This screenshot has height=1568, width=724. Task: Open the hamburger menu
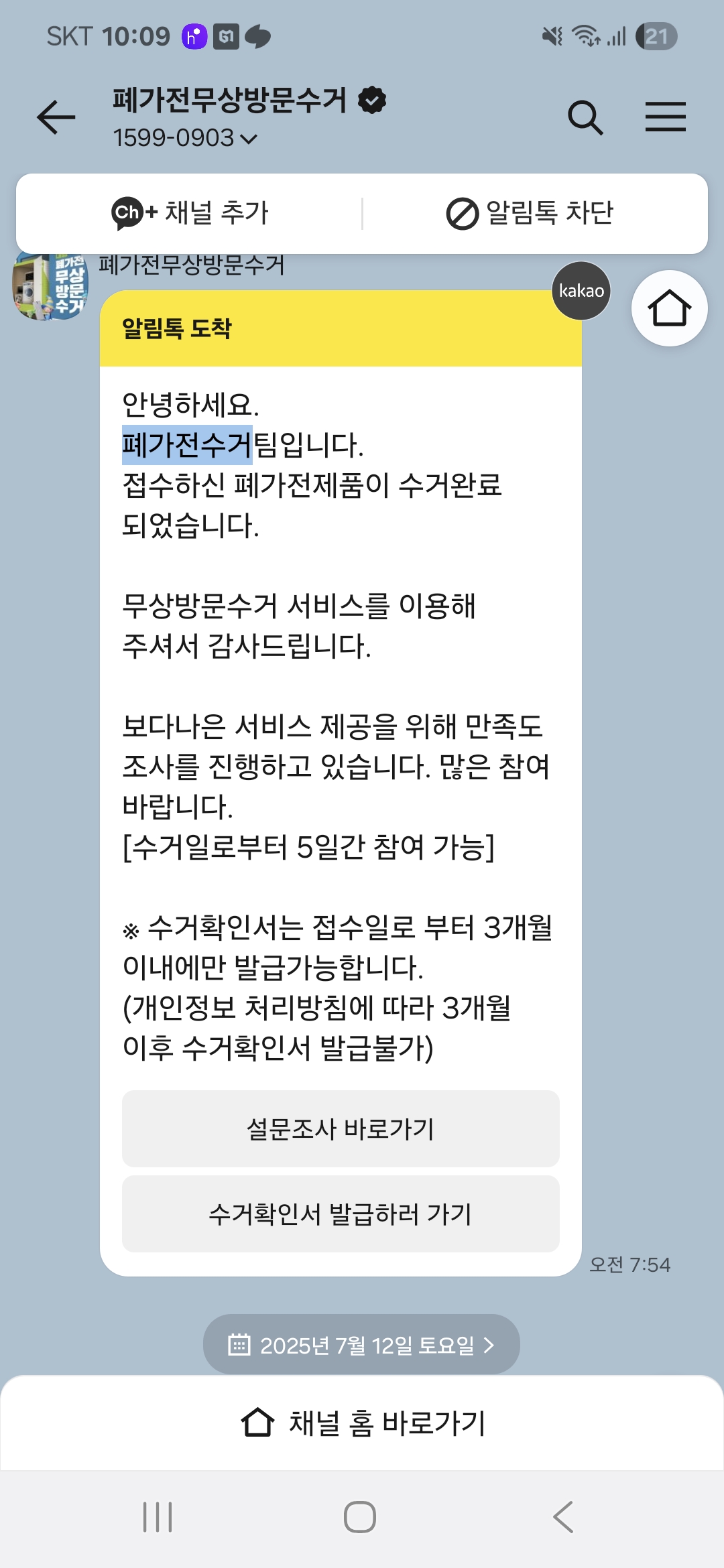[666, 117]
